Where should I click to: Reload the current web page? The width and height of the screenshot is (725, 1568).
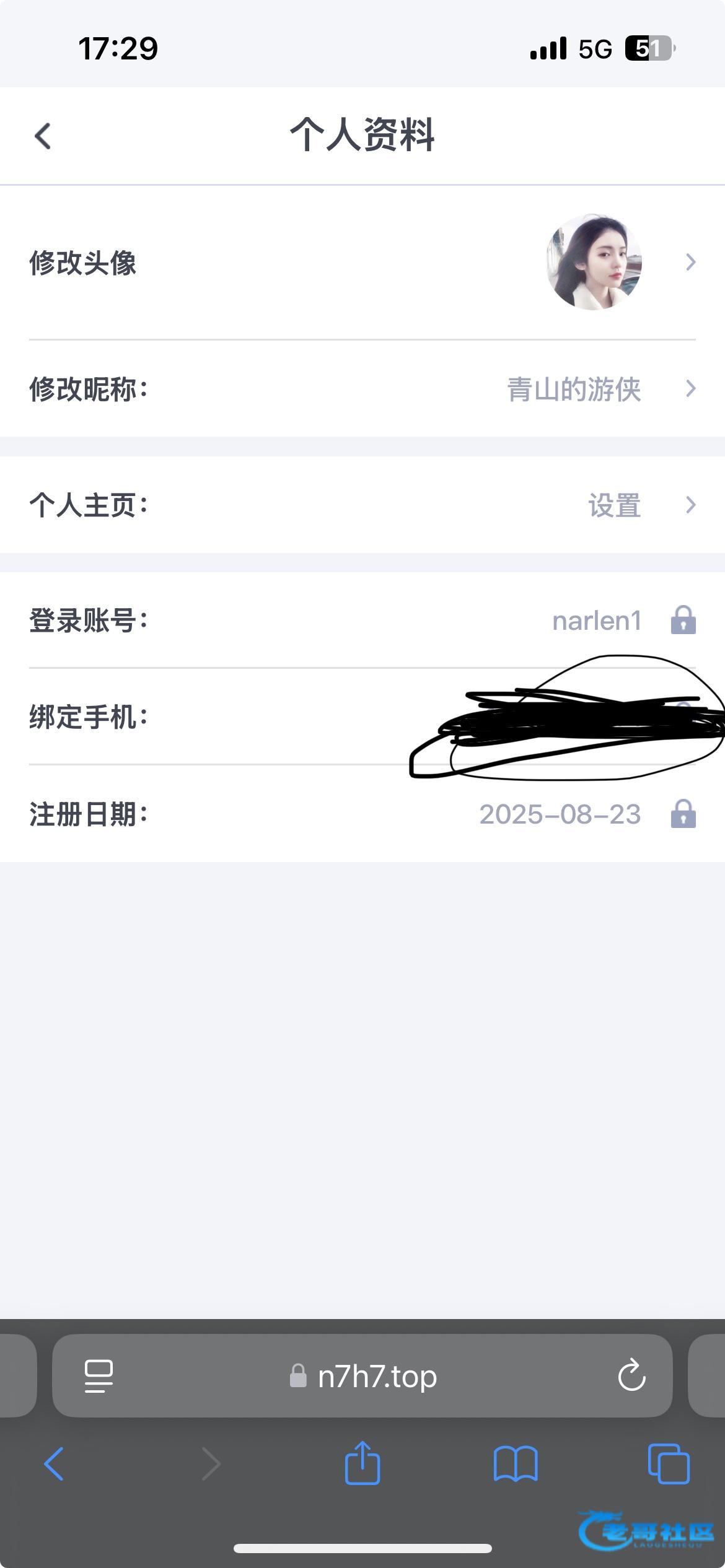tap(631, 1376)
